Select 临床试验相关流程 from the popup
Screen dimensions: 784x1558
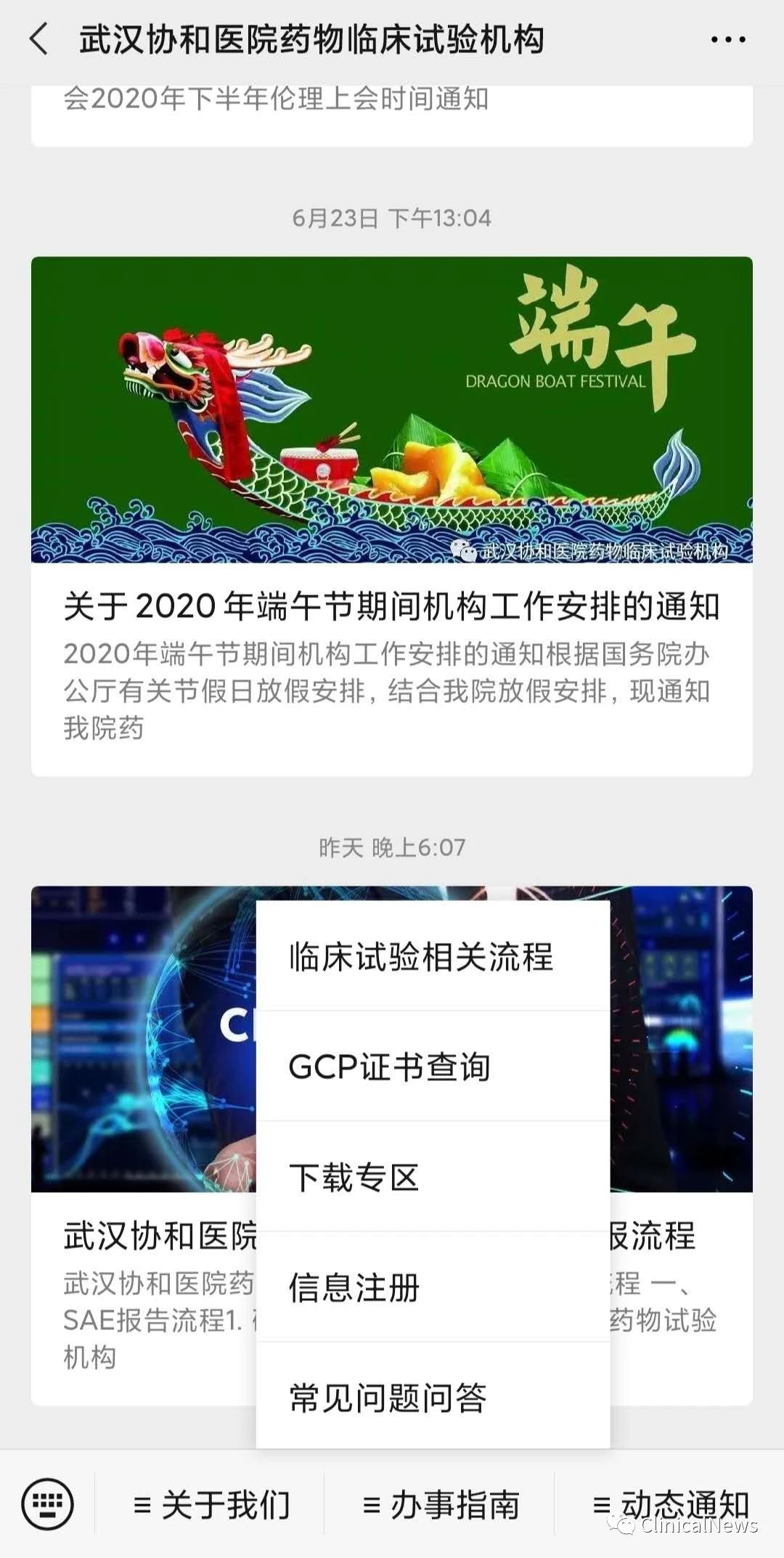(421, 957)
